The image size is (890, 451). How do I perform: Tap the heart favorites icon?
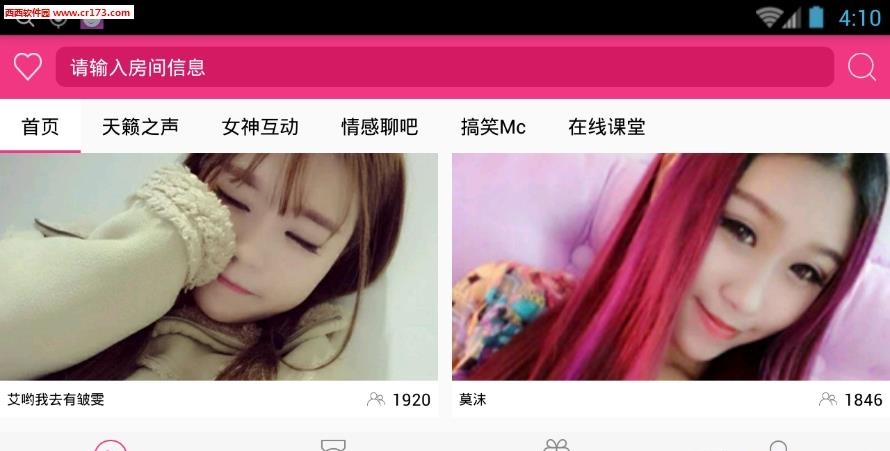27,67
